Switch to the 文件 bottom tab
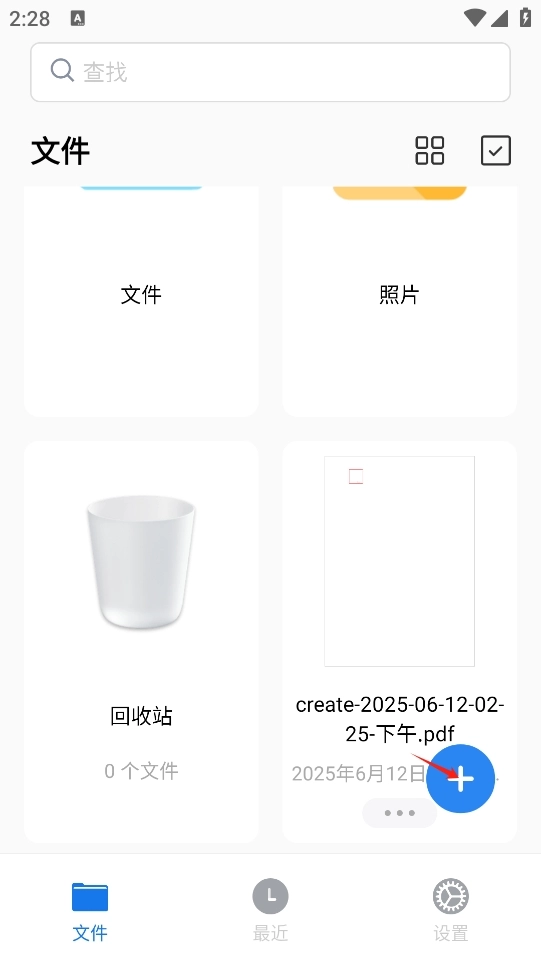This screenshot has width=541, height=963. coord(90,911)
